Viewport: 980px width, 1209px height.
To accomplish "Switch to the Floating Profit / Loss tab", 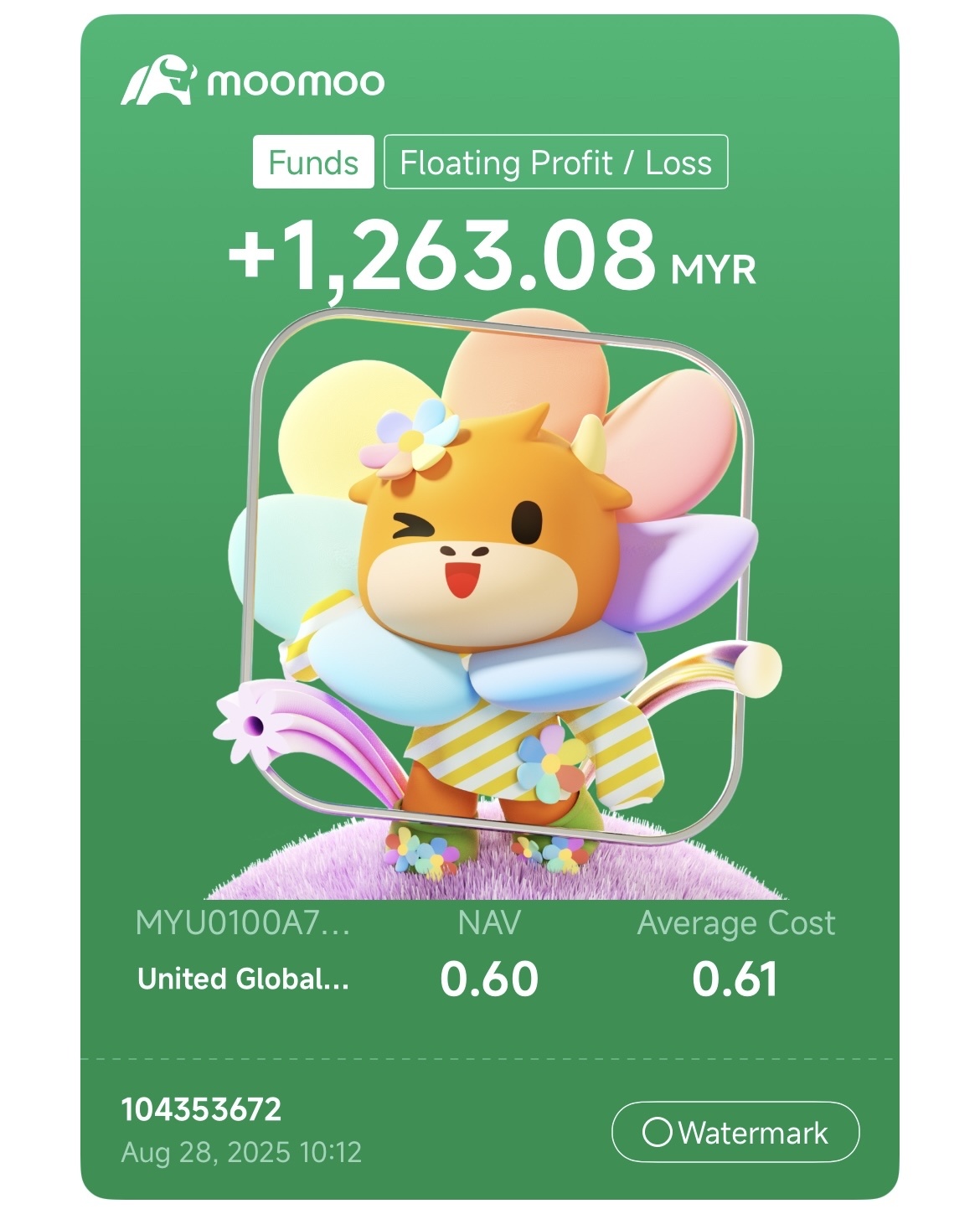I will [x=557, y=163].
